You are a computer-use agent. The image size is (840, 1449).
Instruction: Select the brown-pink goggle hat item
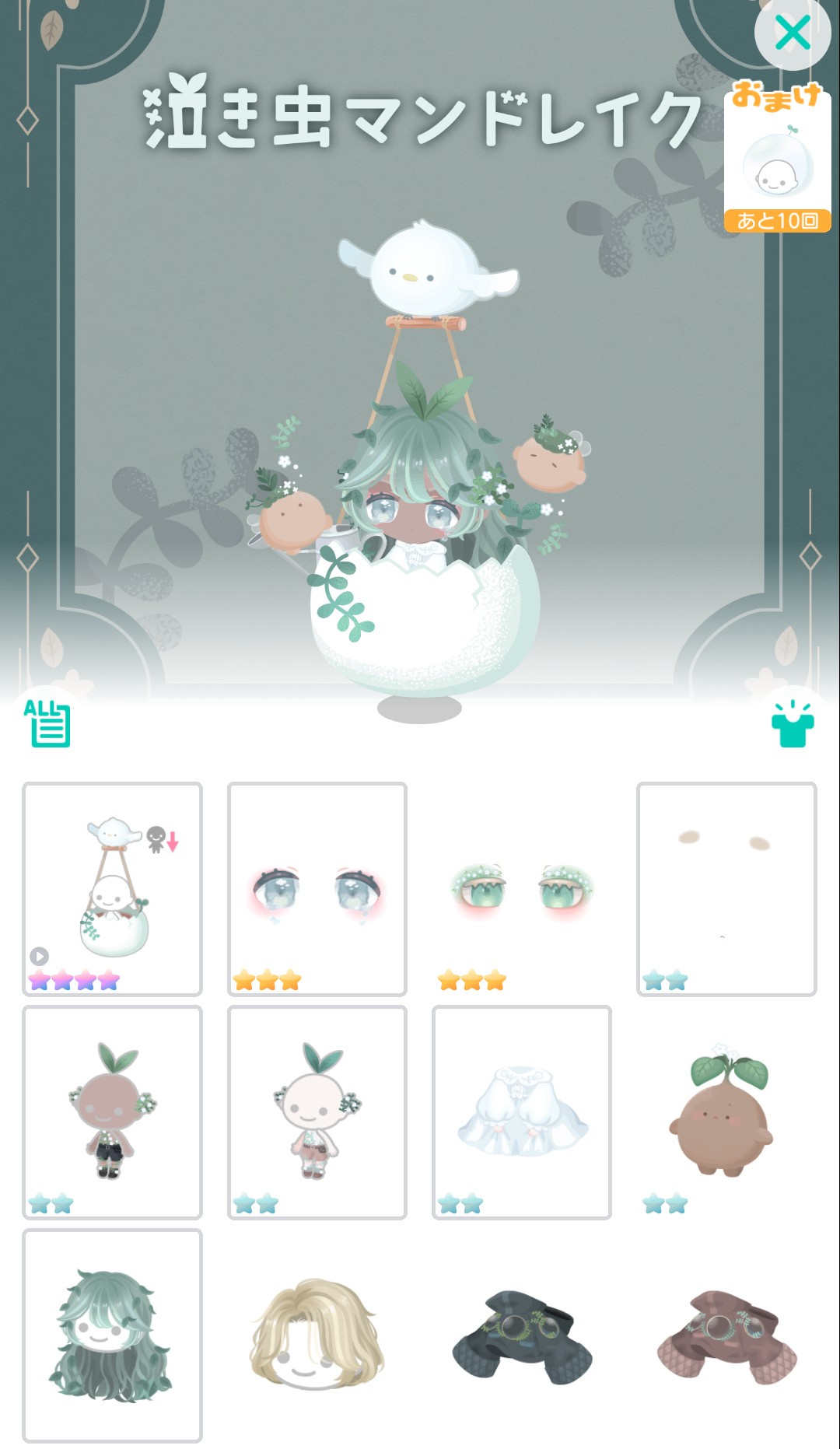coord(727,1336)
